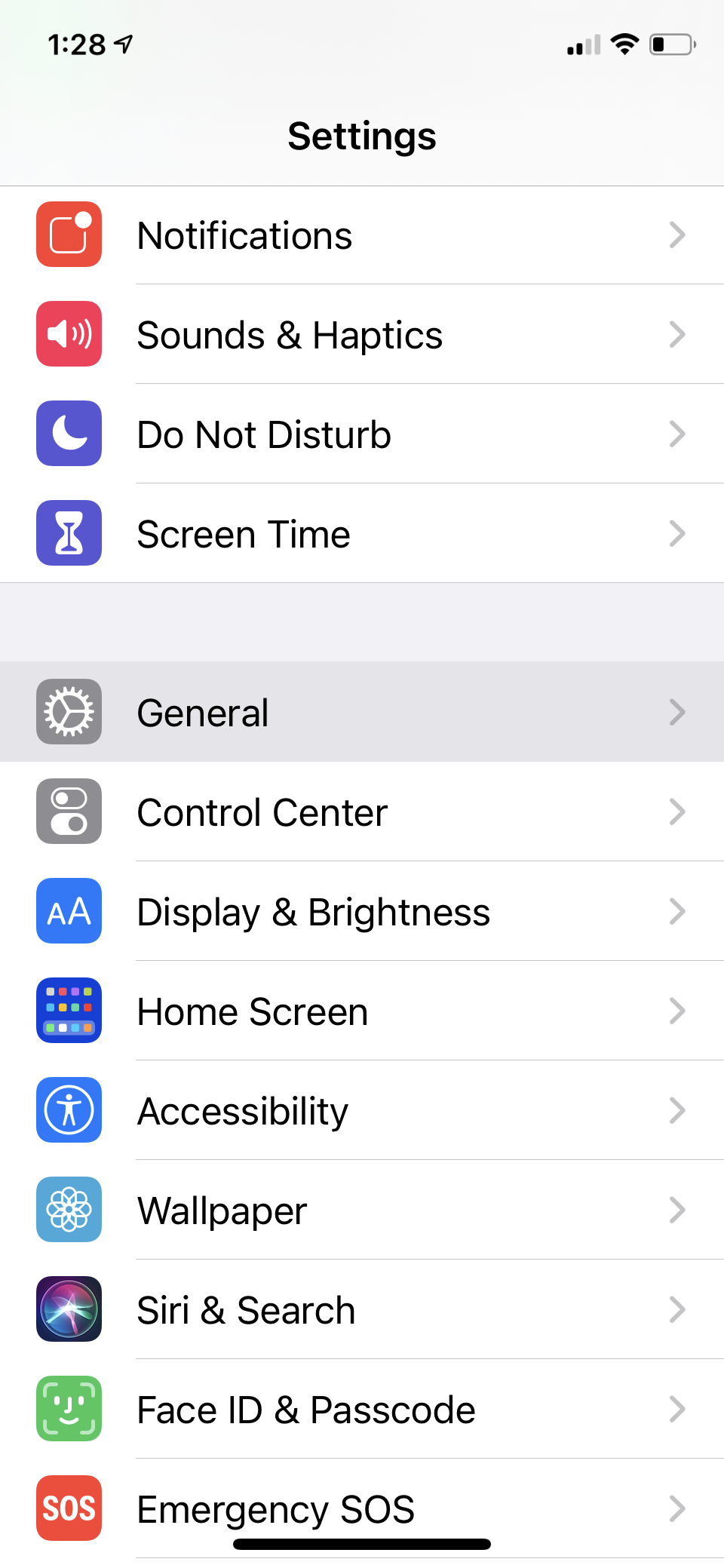This screenshot has height=1568, width=724.
Task: Open General settings
Action: 362,712
